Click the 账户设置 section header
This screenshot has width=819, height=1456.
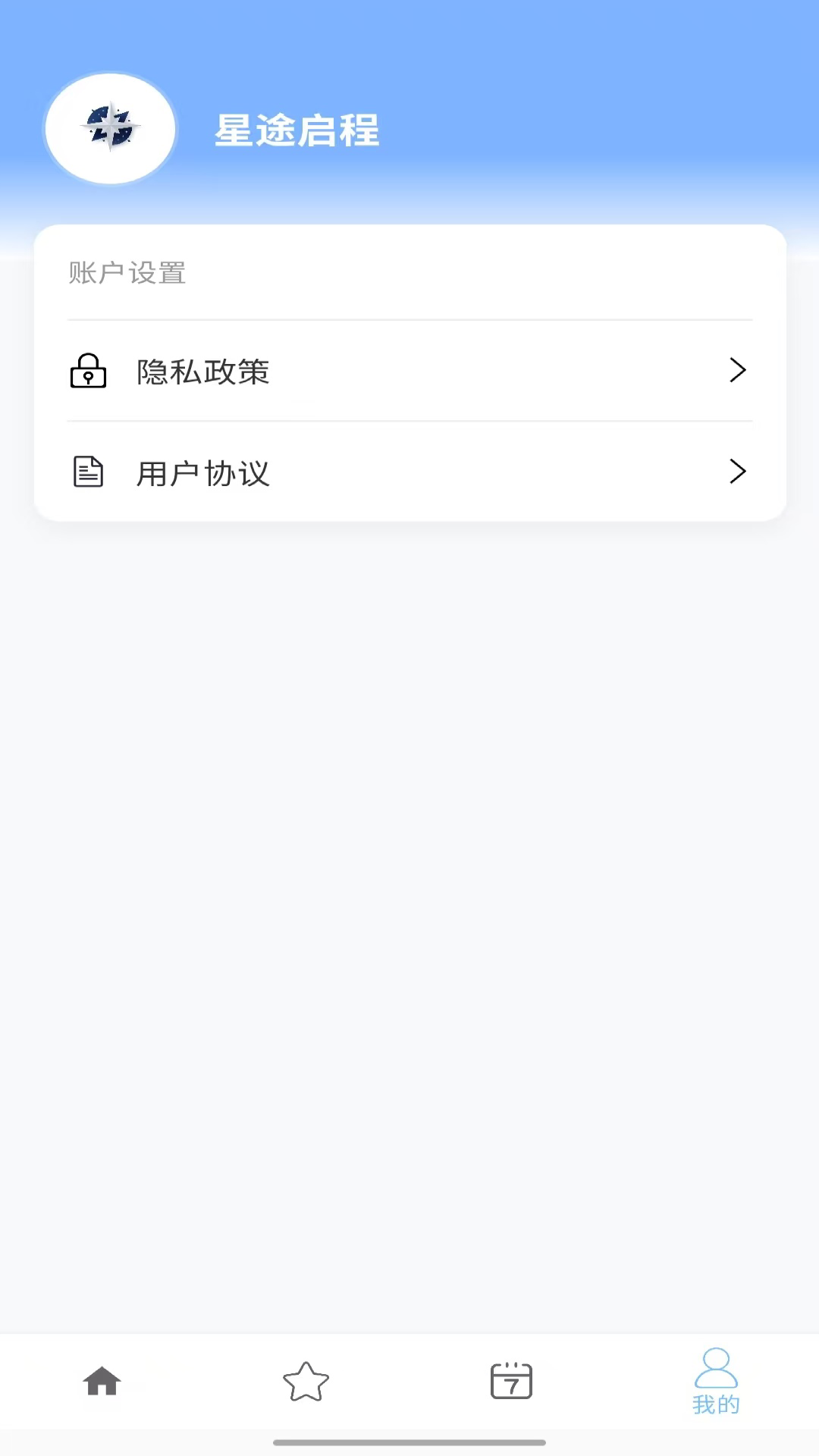click(x=126, y=274)
